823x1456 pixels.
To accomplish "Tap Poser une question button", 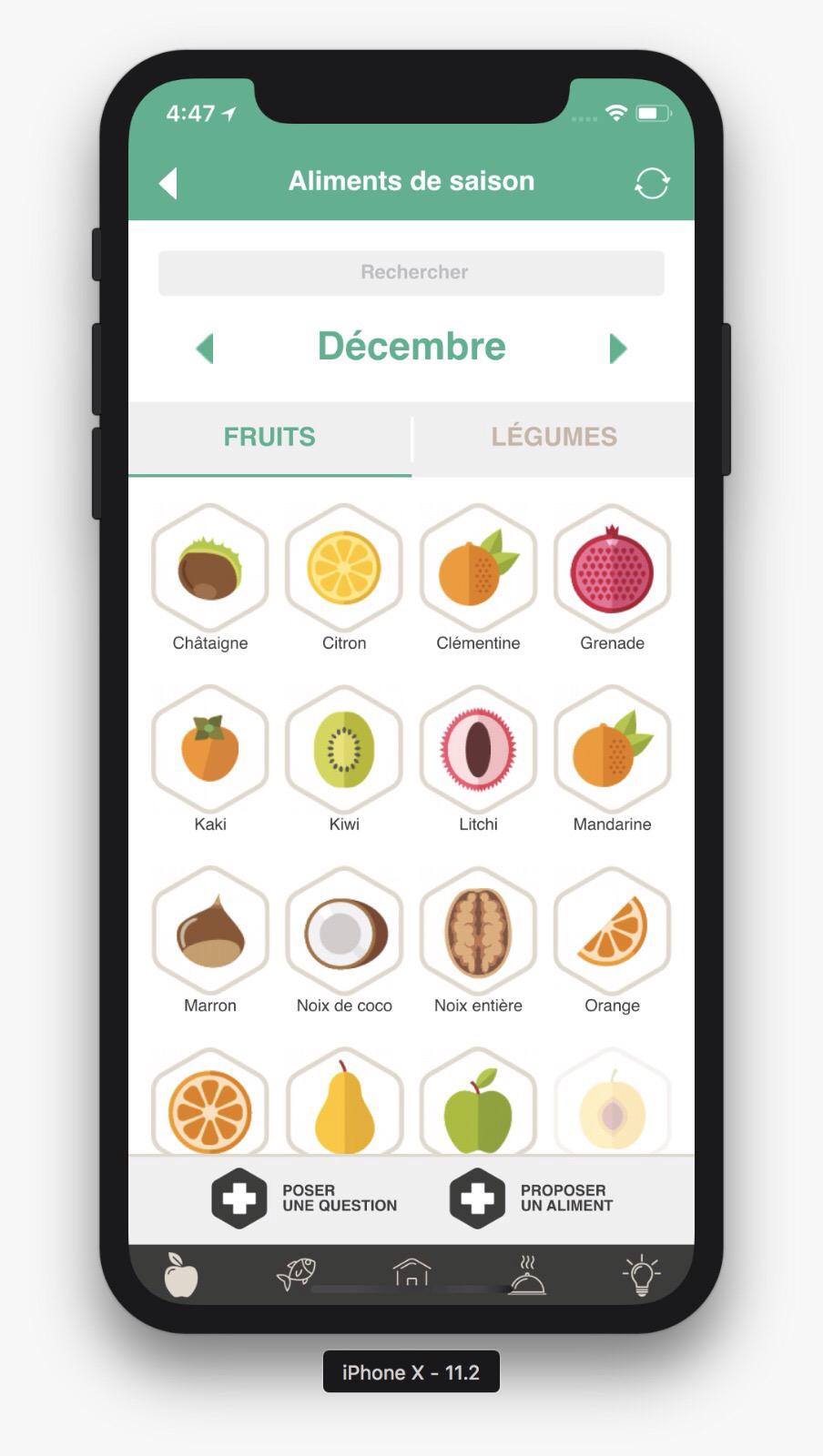I will pos(304,1198).
